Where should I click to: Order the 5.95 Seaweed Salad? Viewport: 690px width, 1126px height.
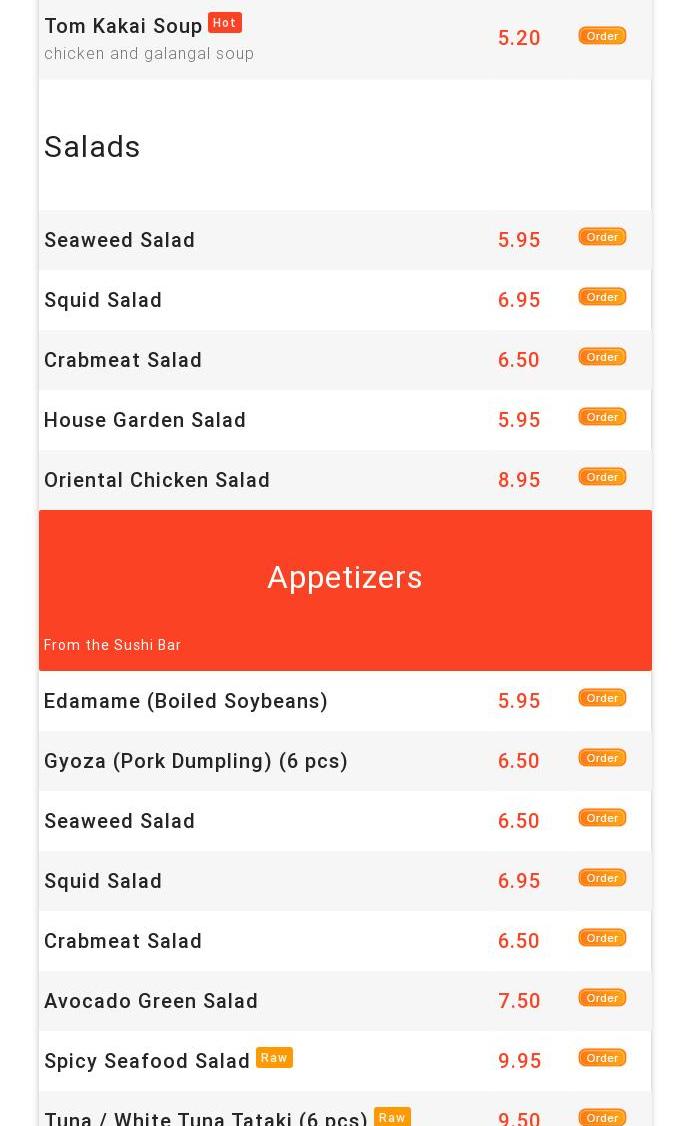point(602,237)
